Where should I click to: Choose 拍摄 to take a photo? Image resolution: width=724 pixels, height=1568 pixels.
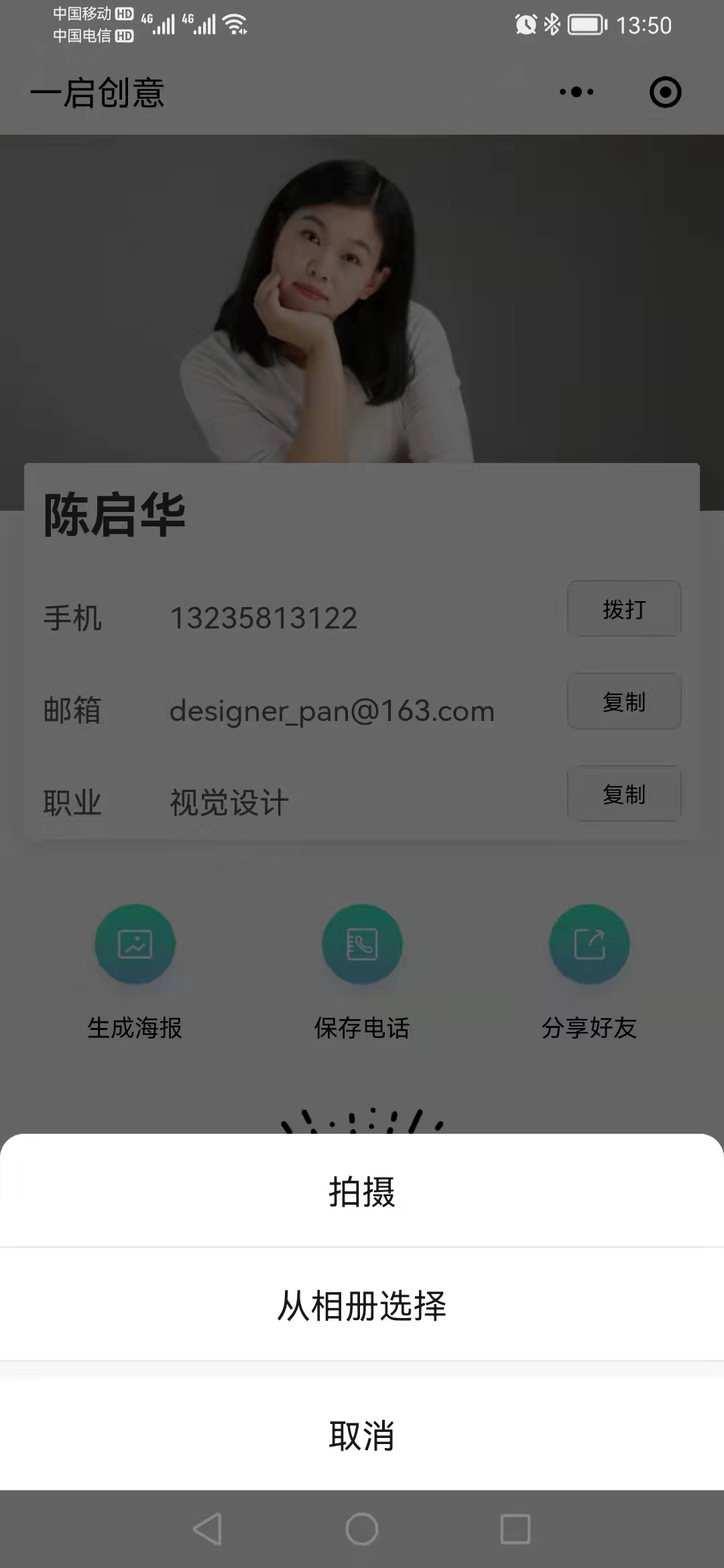362,1191
